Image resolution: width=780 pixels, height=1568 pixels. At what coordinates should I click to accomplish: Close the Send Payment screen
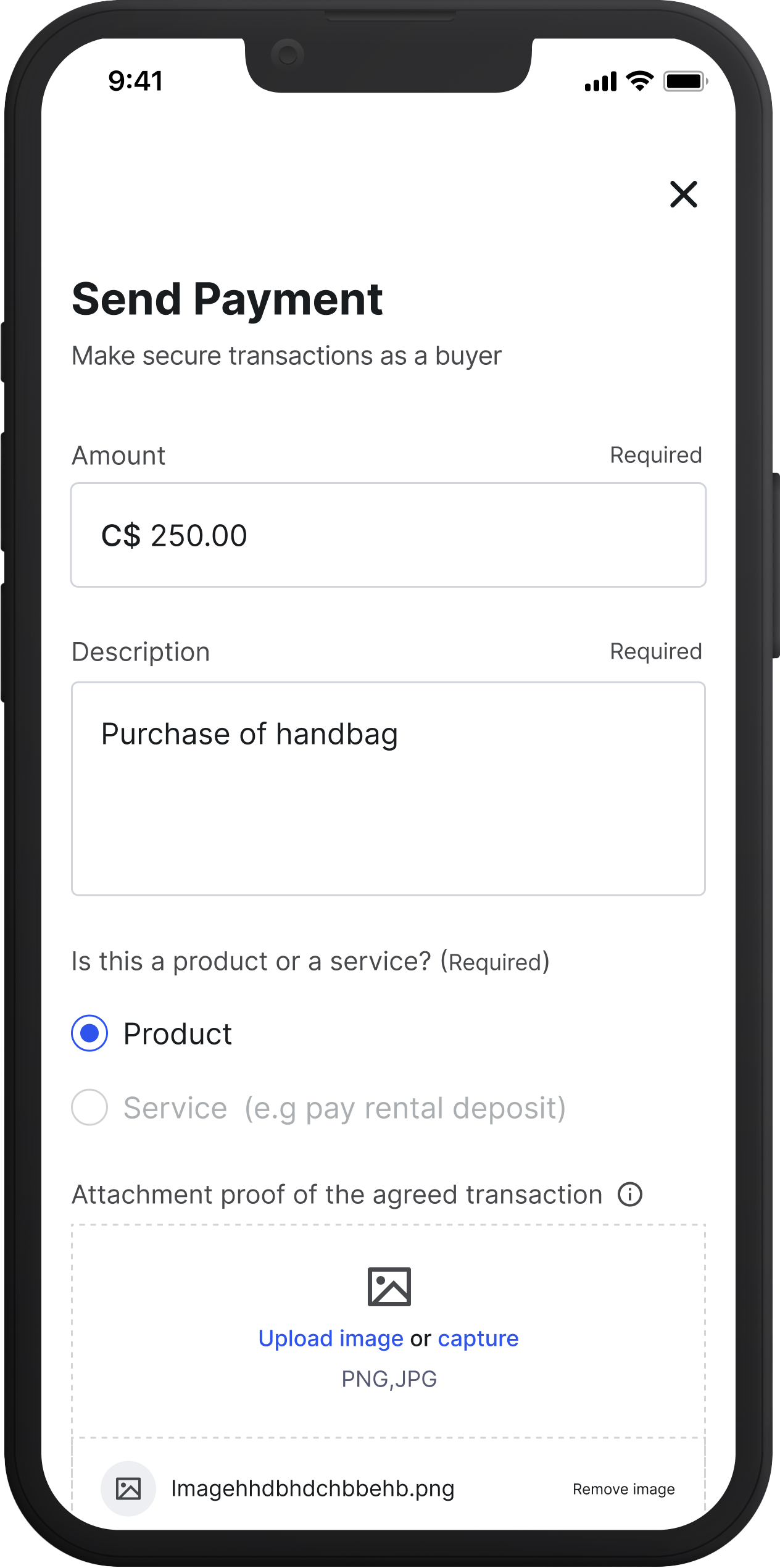coord(683,194)
